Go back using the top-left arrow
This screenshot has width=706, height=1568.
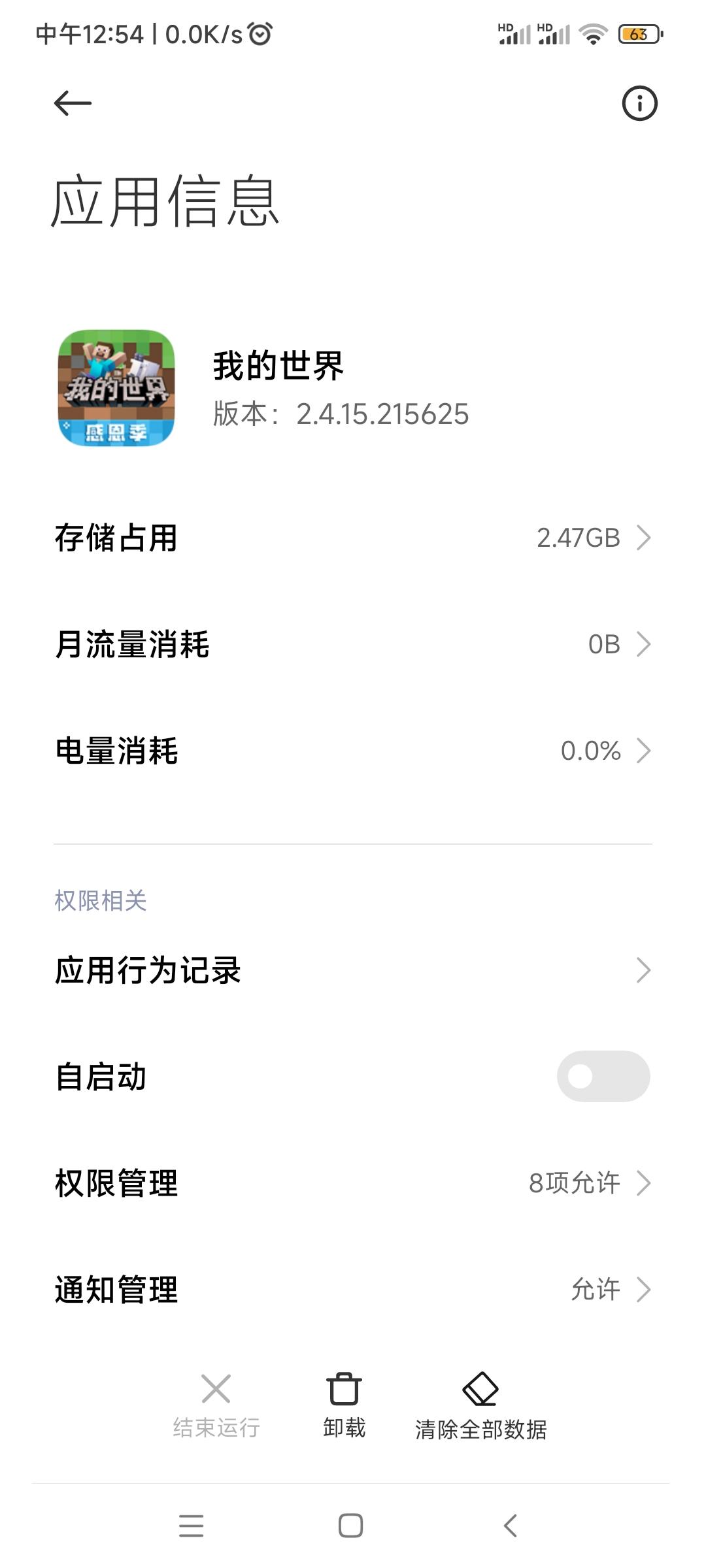[73, 103]
